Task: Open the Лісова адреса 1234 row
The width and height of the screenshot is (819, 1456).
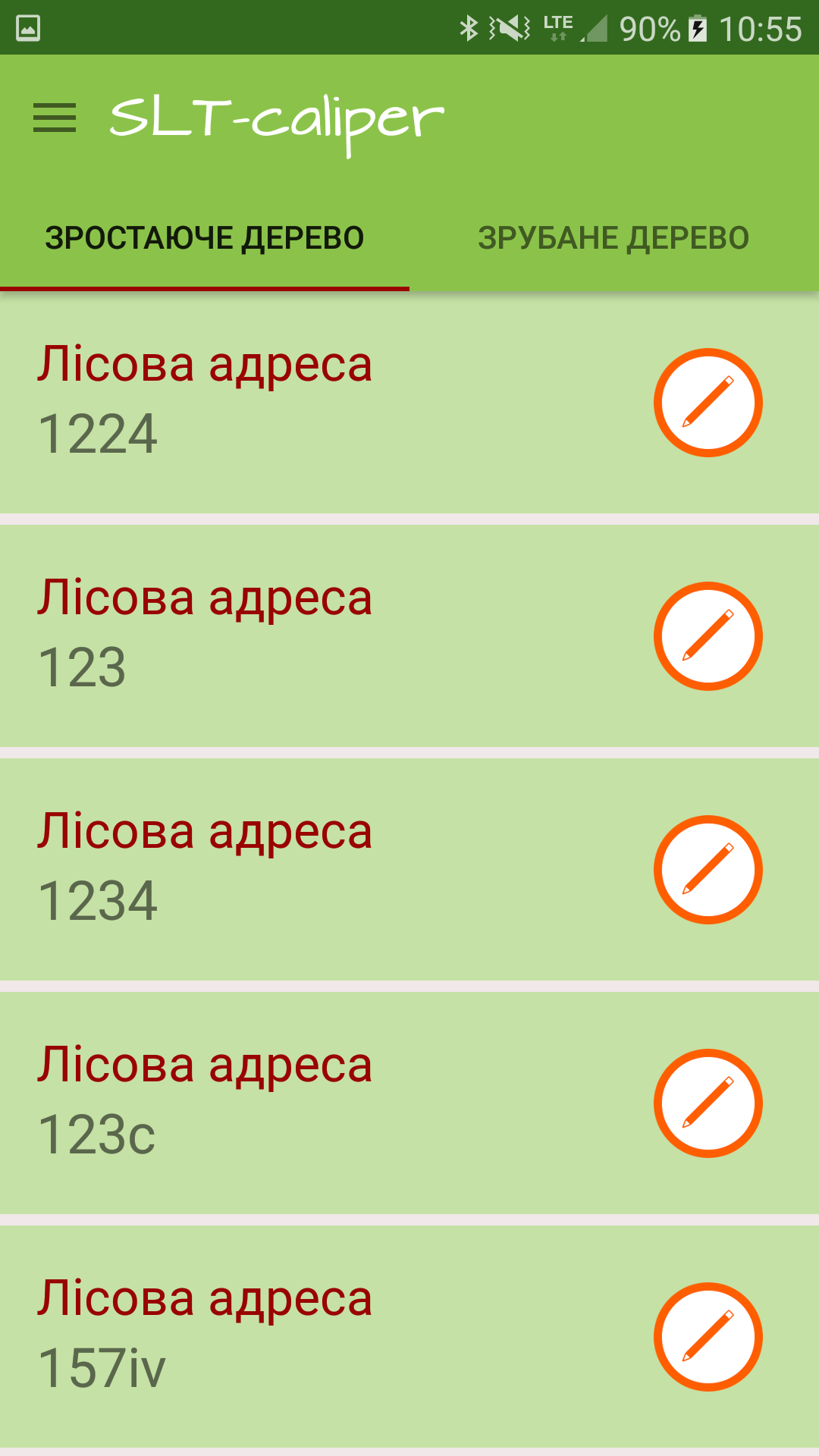Action: click(303, 870)
